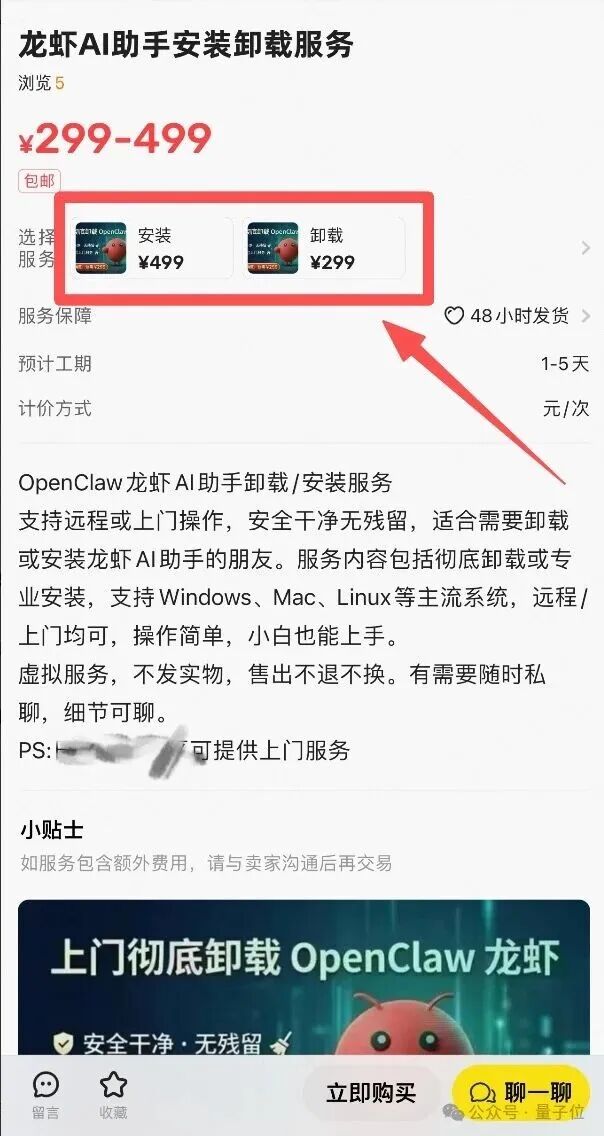604x1136 pixels.
Task: Expand the service selection chevron
Action: click(586, 248)
